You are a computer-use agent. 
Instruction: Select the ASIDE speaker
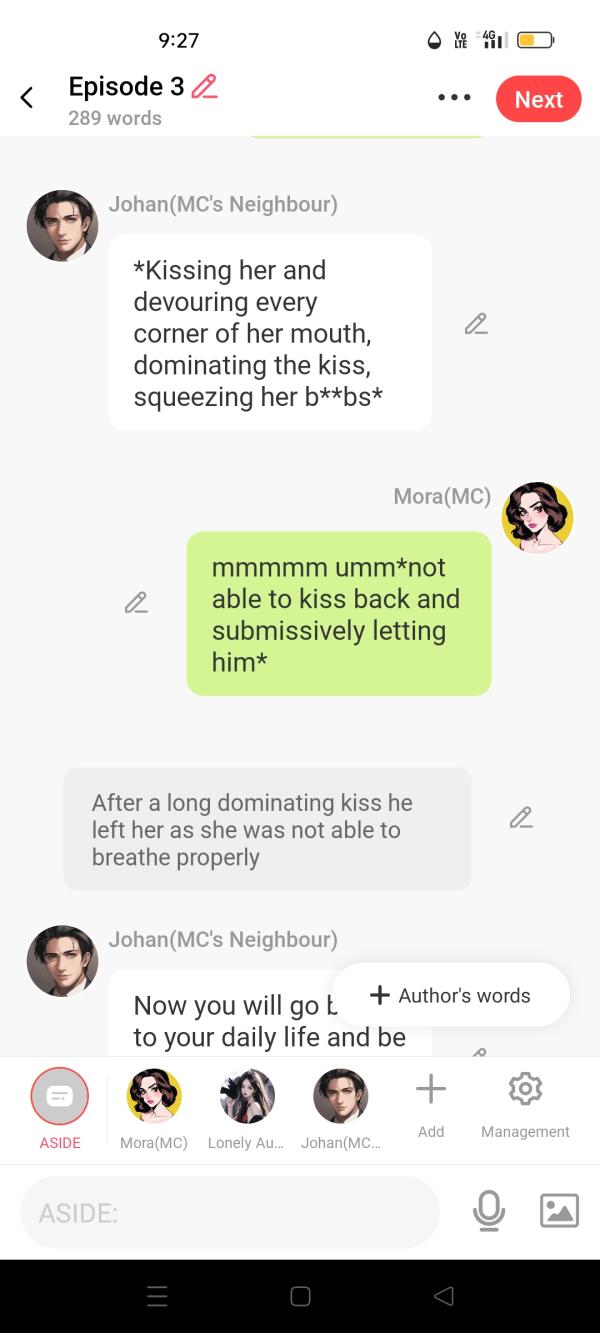(x=60, y=1098)
